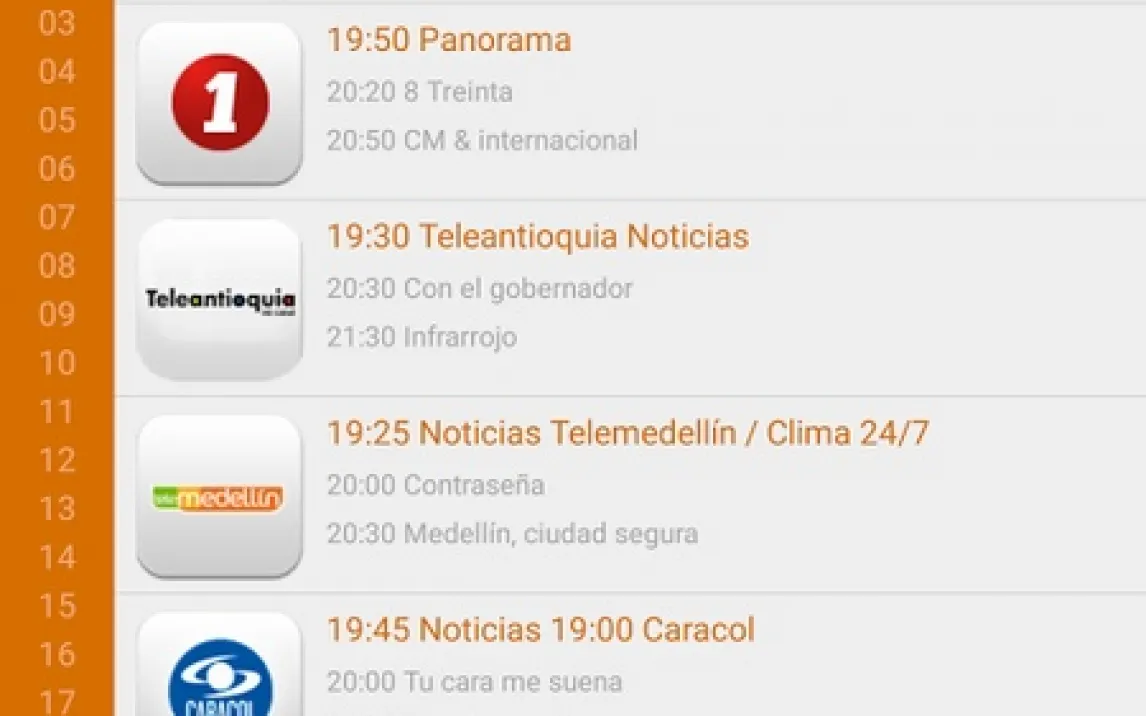The image size is (1146, 716).
Task: Choose hour 09 on the hour selector
Action: (x=57, y=314)
